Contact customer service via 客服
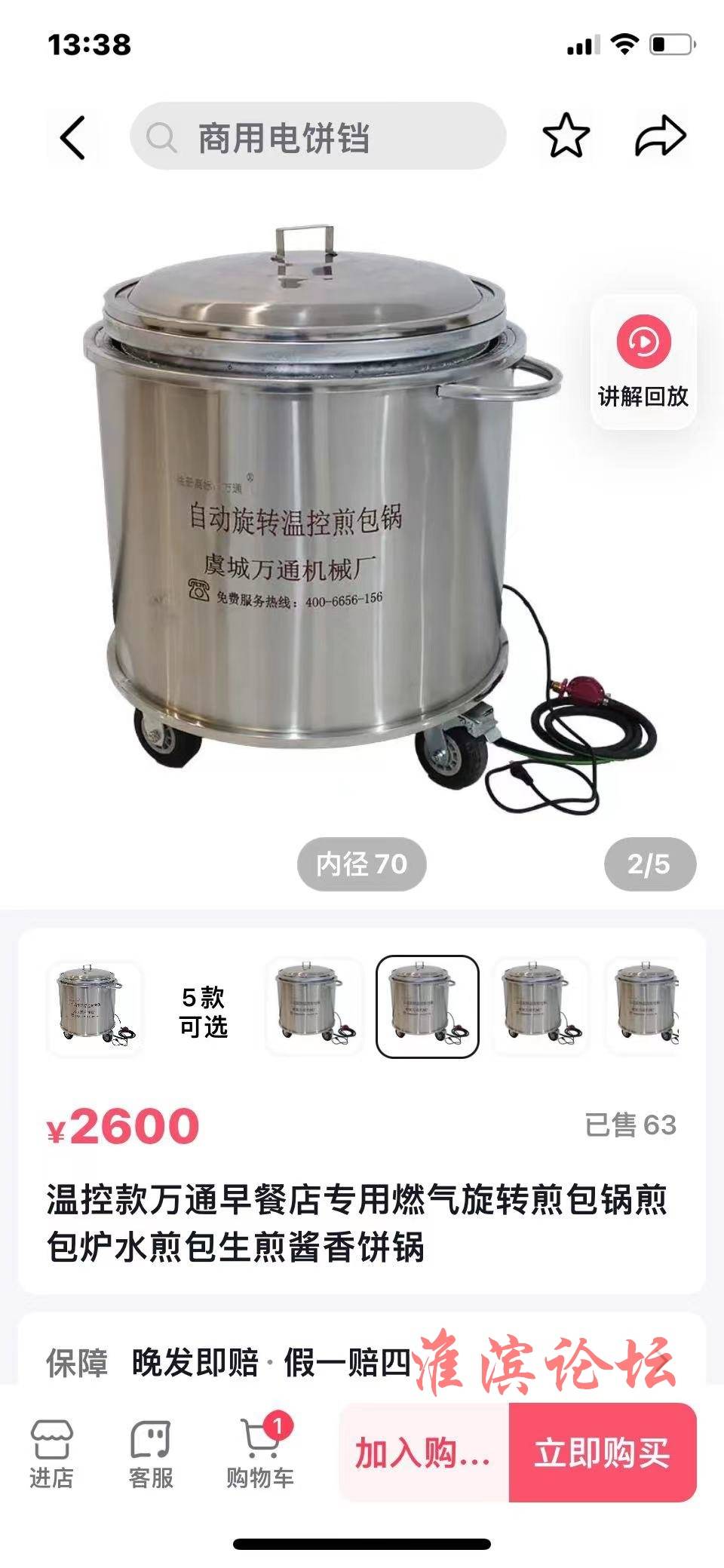 coord(151,1452)
